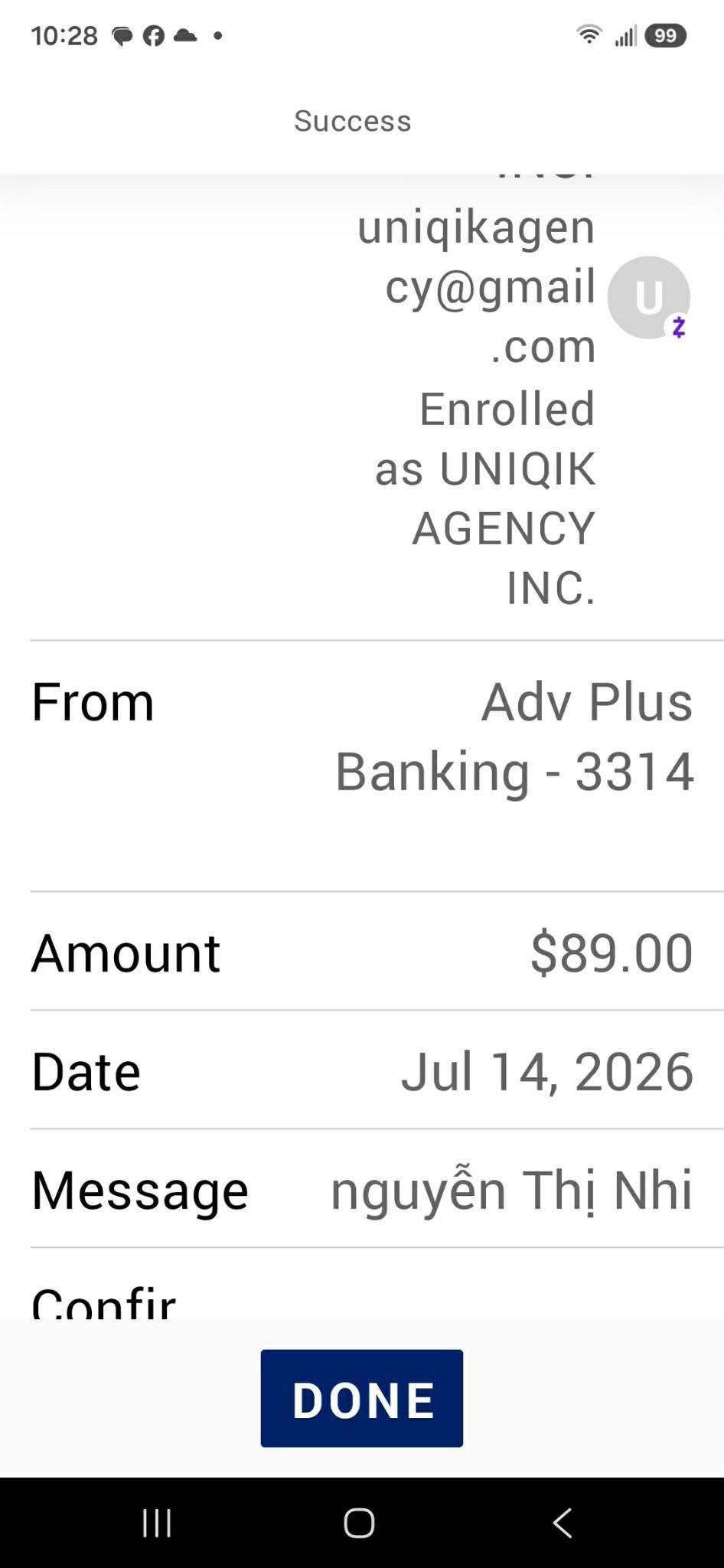Screen dimensions: 724x1568
Task: Tap the DONE button
Action: 361,1398
